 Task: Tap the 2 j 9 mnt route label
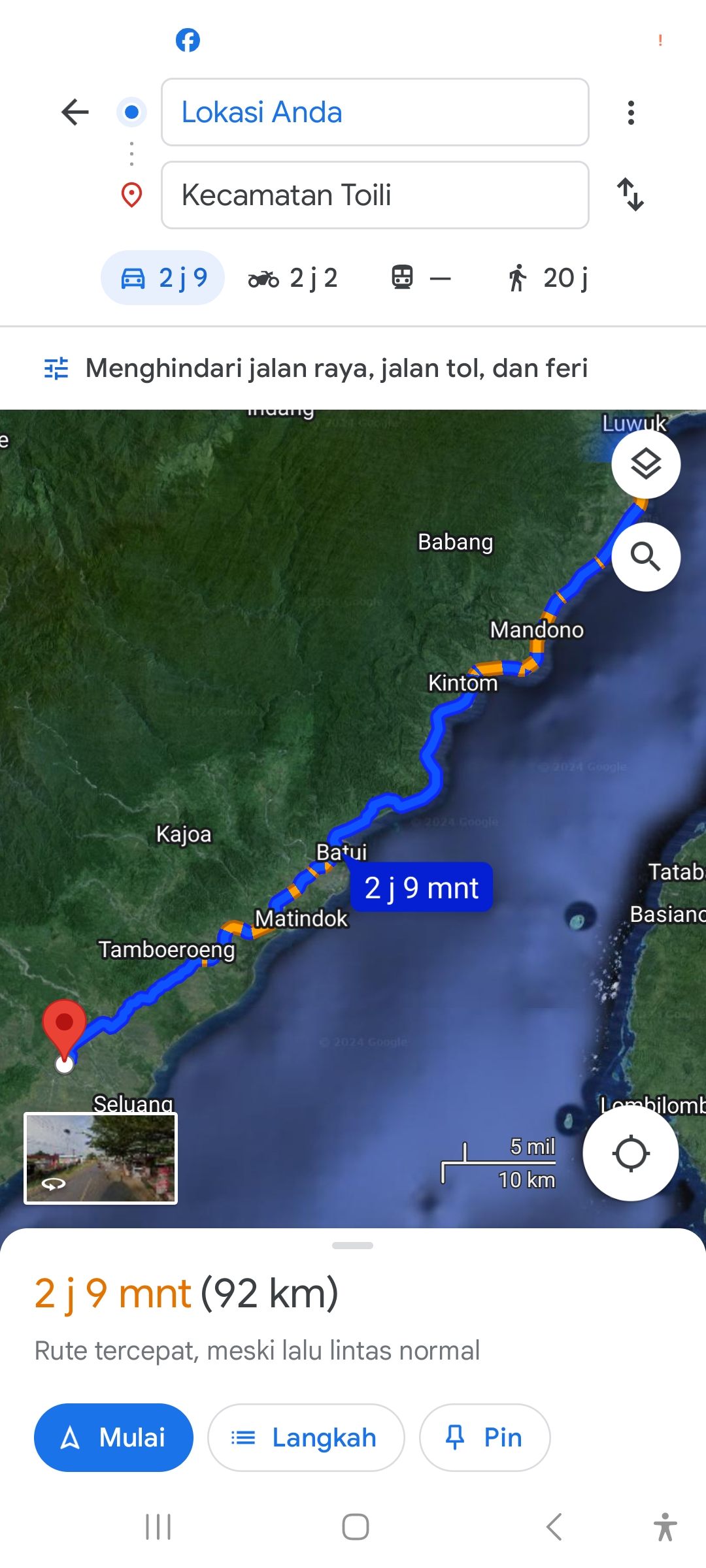coord(422,888)
